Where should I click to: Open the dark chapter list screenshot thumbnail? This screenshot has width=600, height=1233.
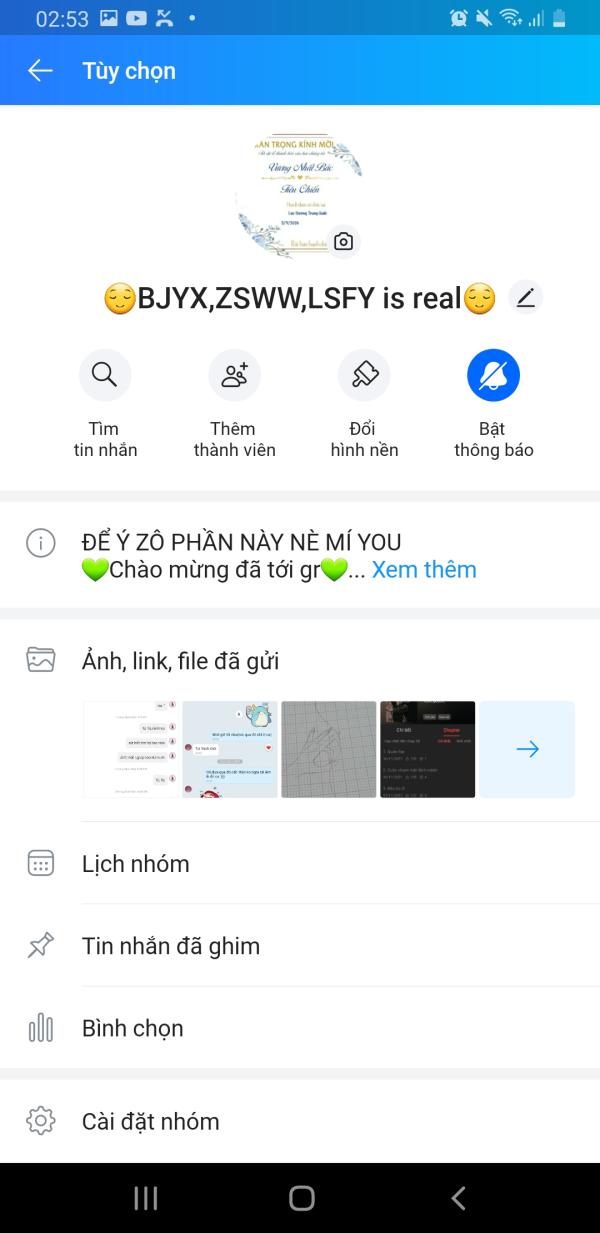coord(427,749)
